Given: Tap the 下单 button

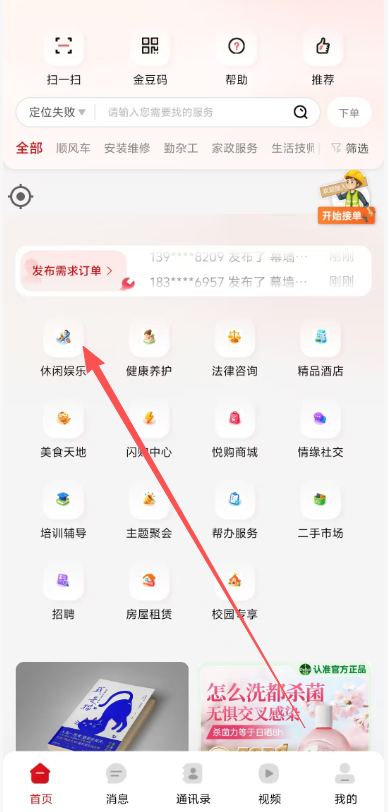Looking at the screenshot, I should [349, 113].
